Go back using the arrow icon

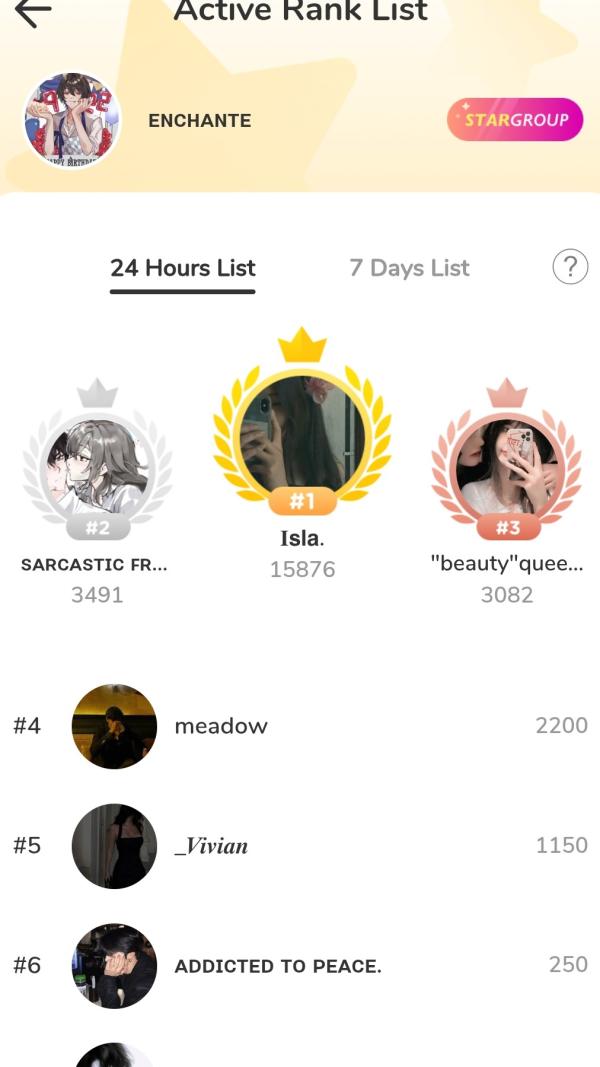pos(33,13)
